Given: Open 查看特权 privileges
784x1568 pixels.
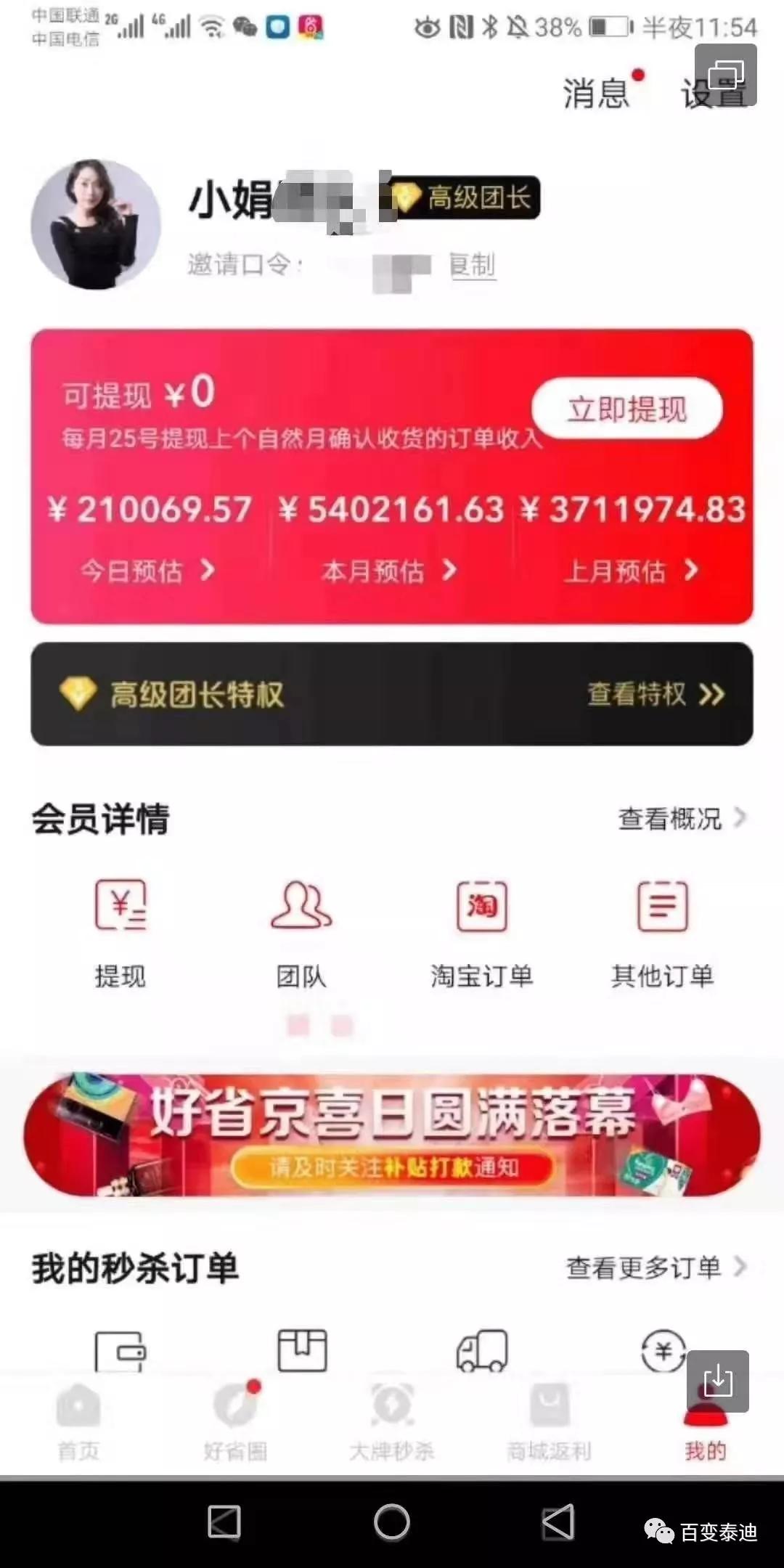Looking at the screenshot, I should (656, 694).
